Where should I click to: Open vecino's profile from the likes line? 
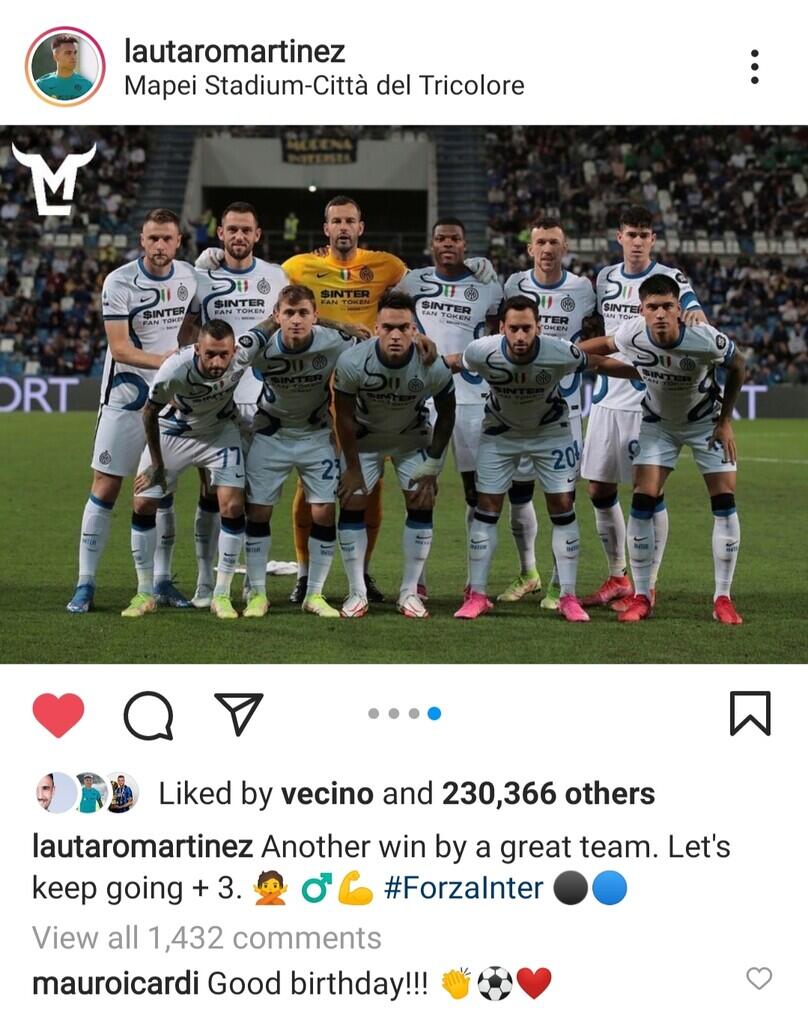point(327,794)
